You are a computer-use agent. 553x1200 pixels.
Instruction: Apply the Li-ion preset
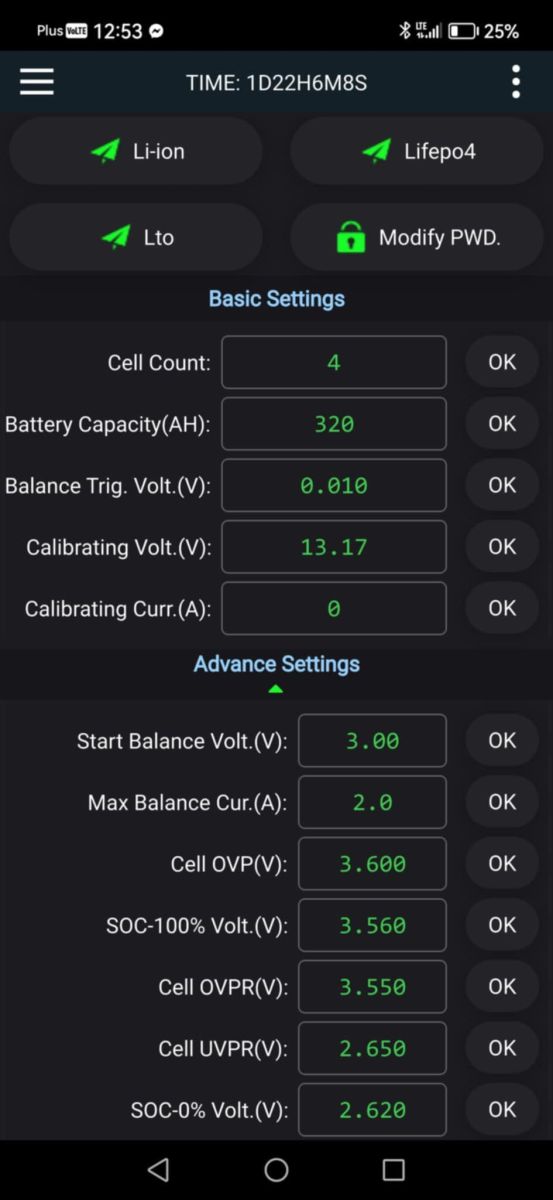point(136,151)
